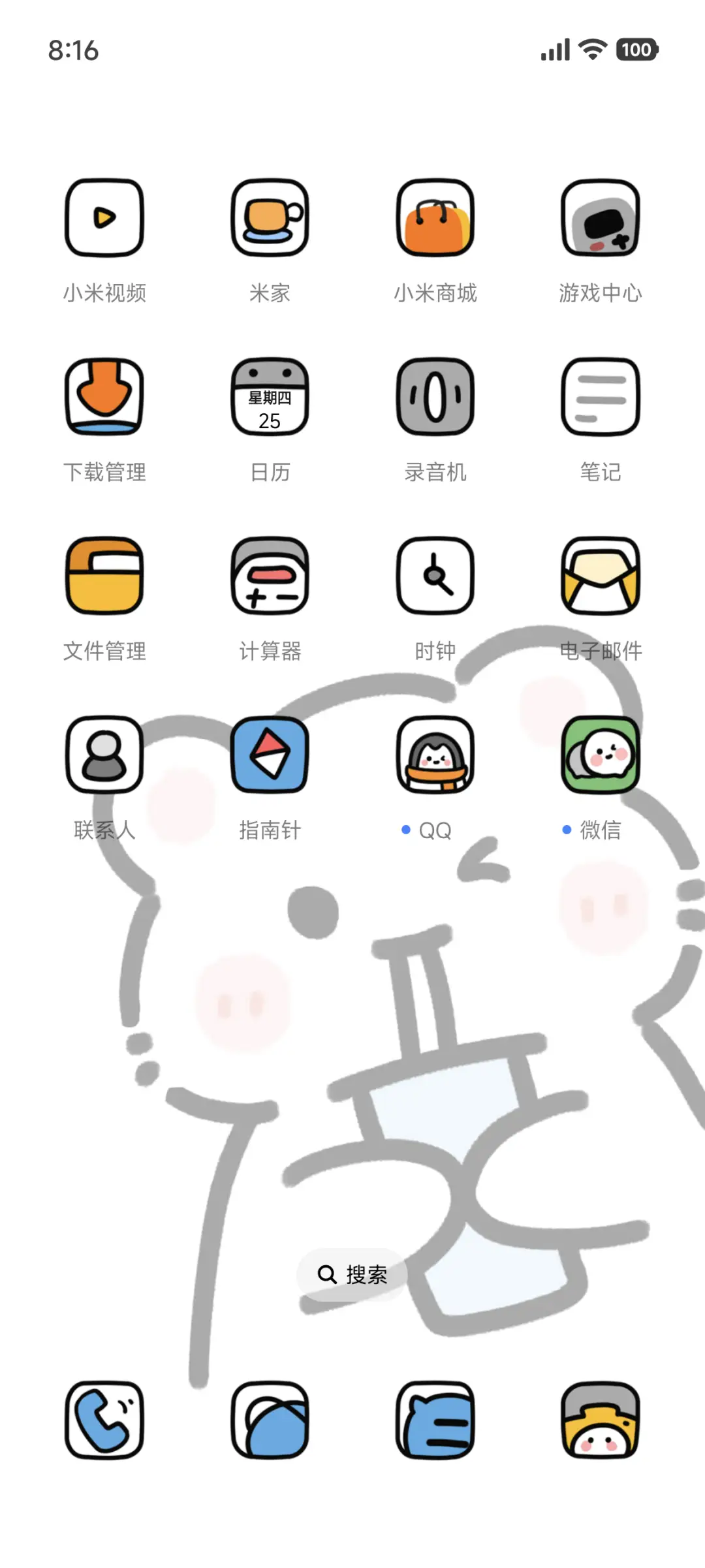Open the 小米商城 shopping app
This screenshot has width=705, height=1568.
pyautogui.click(x=435, y=219)
